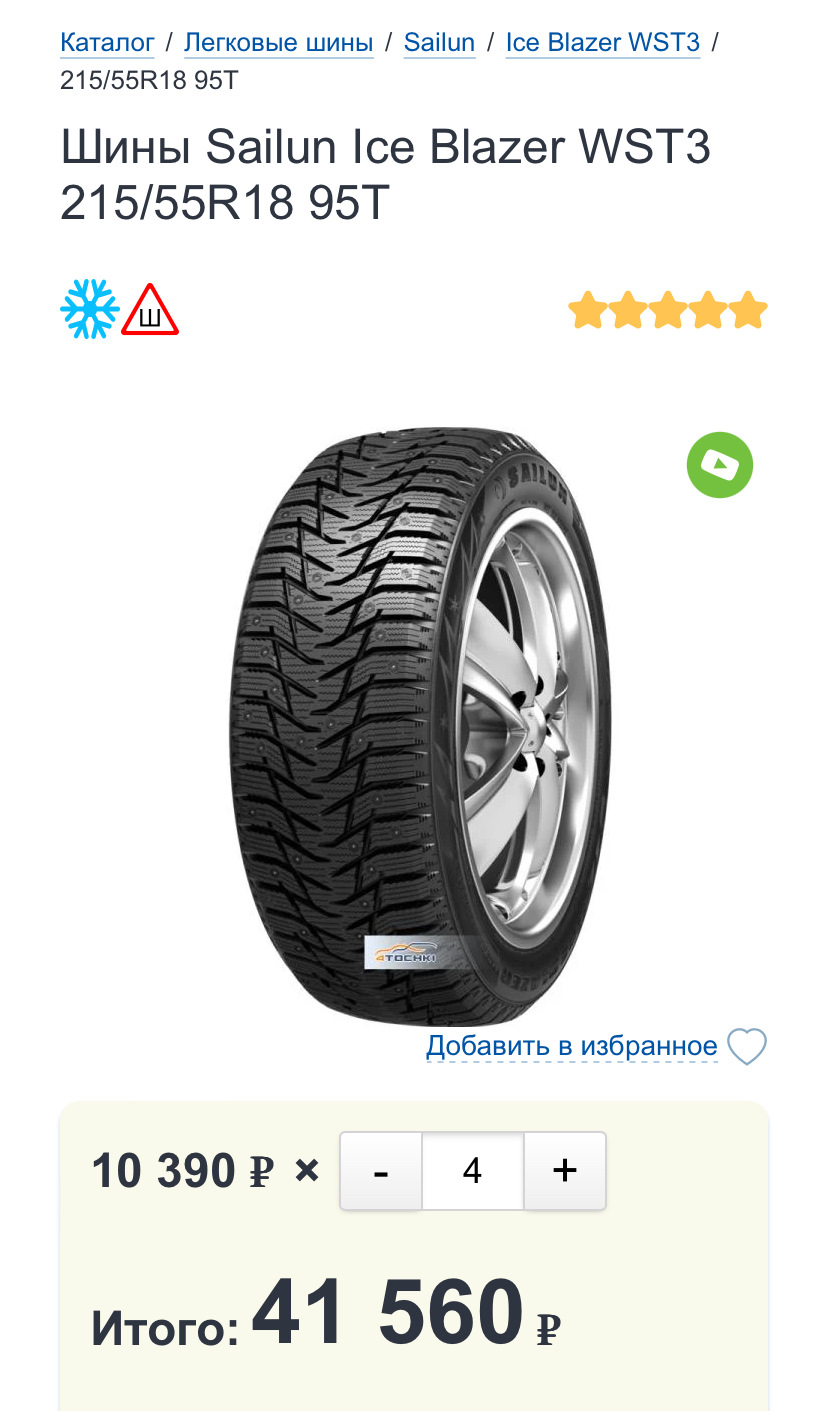The image size is (828, 1411).
Task: Increase tire quantity with plus
Action: (x=565, y=1171)
